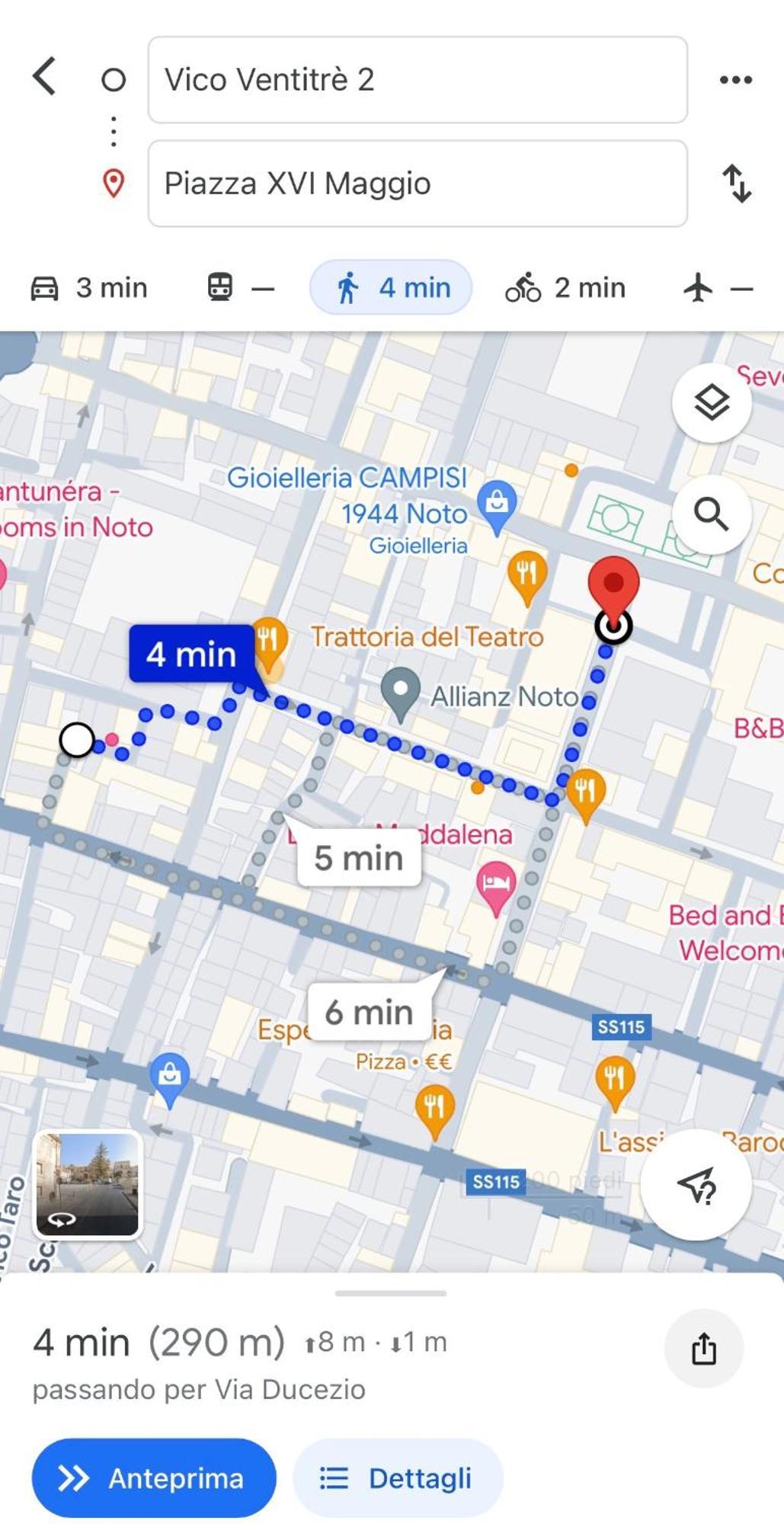Image resolution: width=784 pixels, height=1524 pixels.
Task: Swap start and destination
Action: coord(736,184)
